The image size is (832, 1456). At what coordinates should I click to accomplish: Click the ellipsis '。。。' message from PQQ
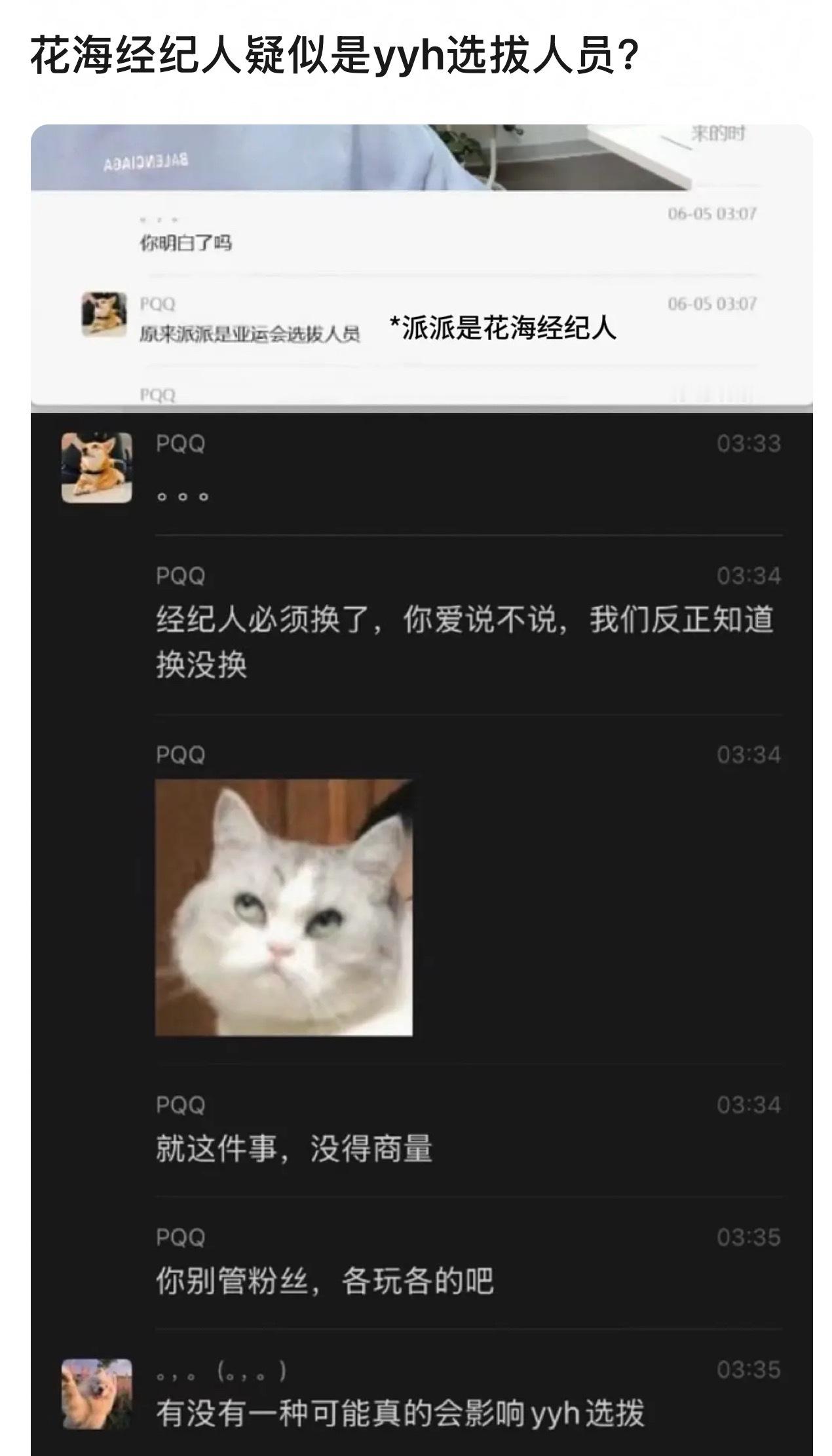click(x=180, y=496)
